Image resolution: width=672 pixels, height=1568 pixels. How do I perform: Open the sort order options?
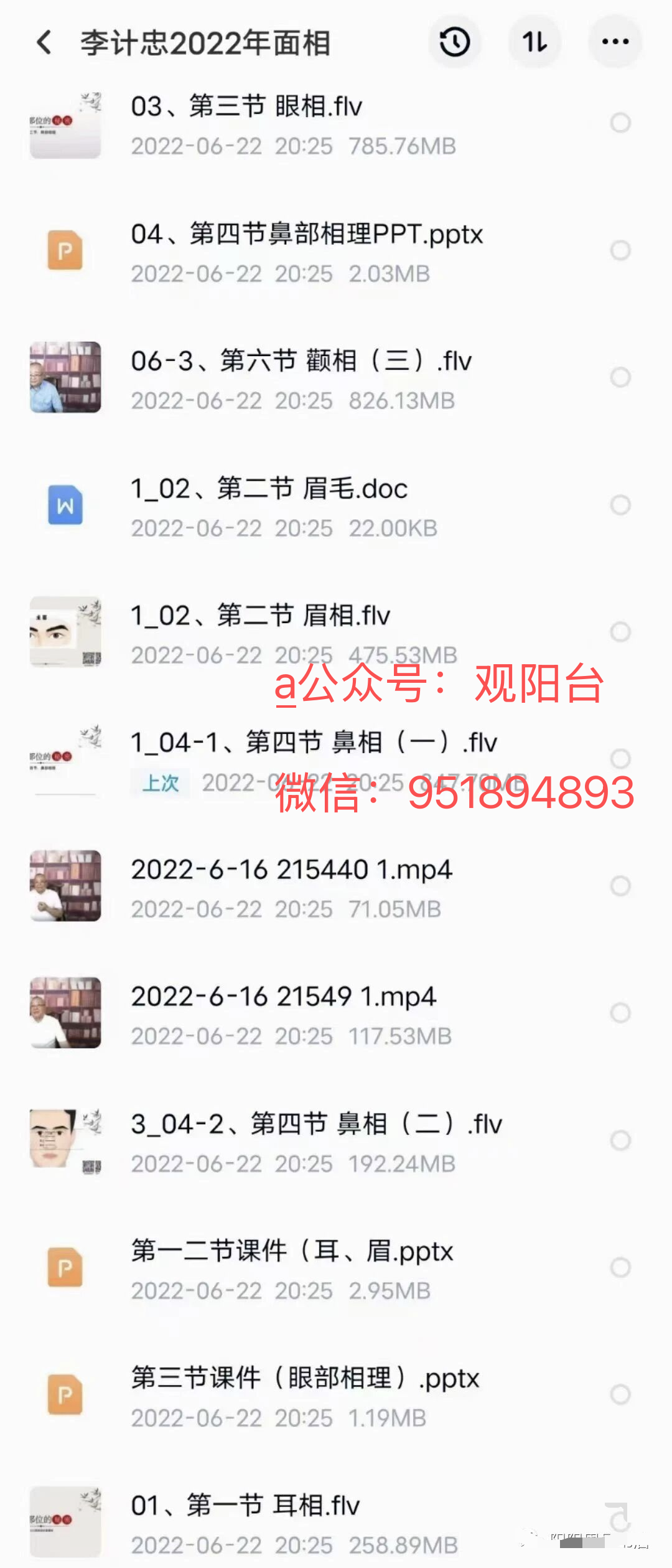tap(534, 42)
